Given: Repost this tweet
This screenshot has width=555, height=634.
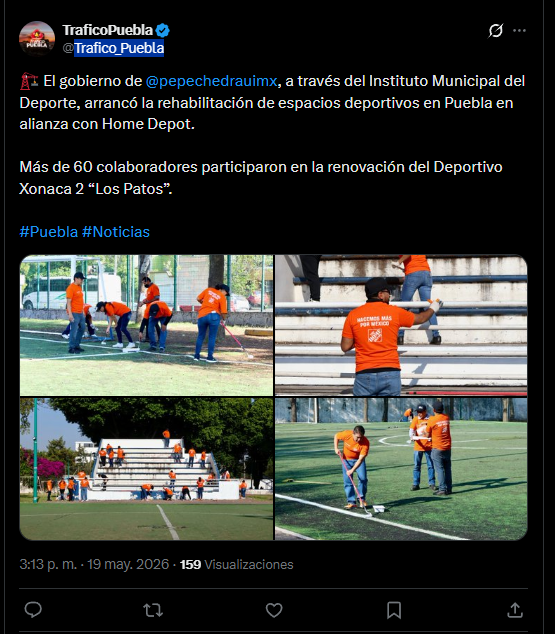Looking at the screenshot, I should (x=153, y=610).
